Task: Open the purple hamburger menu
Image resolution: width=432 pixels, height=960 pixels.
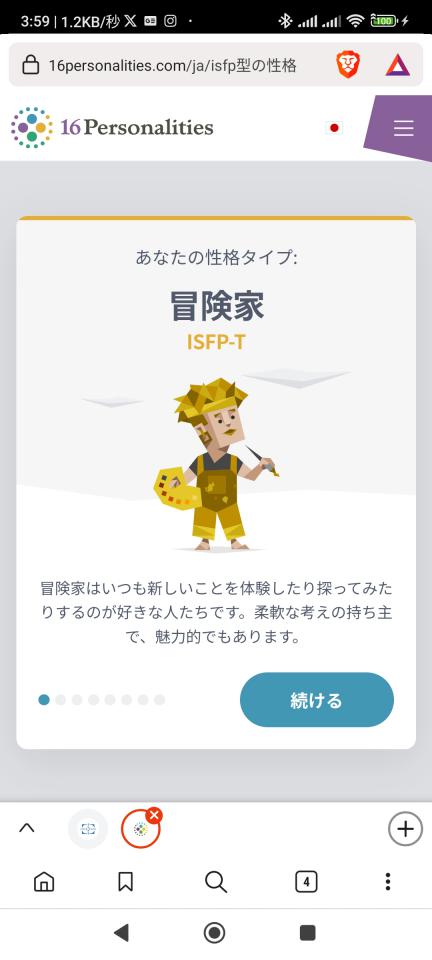Action: point(402,128)
